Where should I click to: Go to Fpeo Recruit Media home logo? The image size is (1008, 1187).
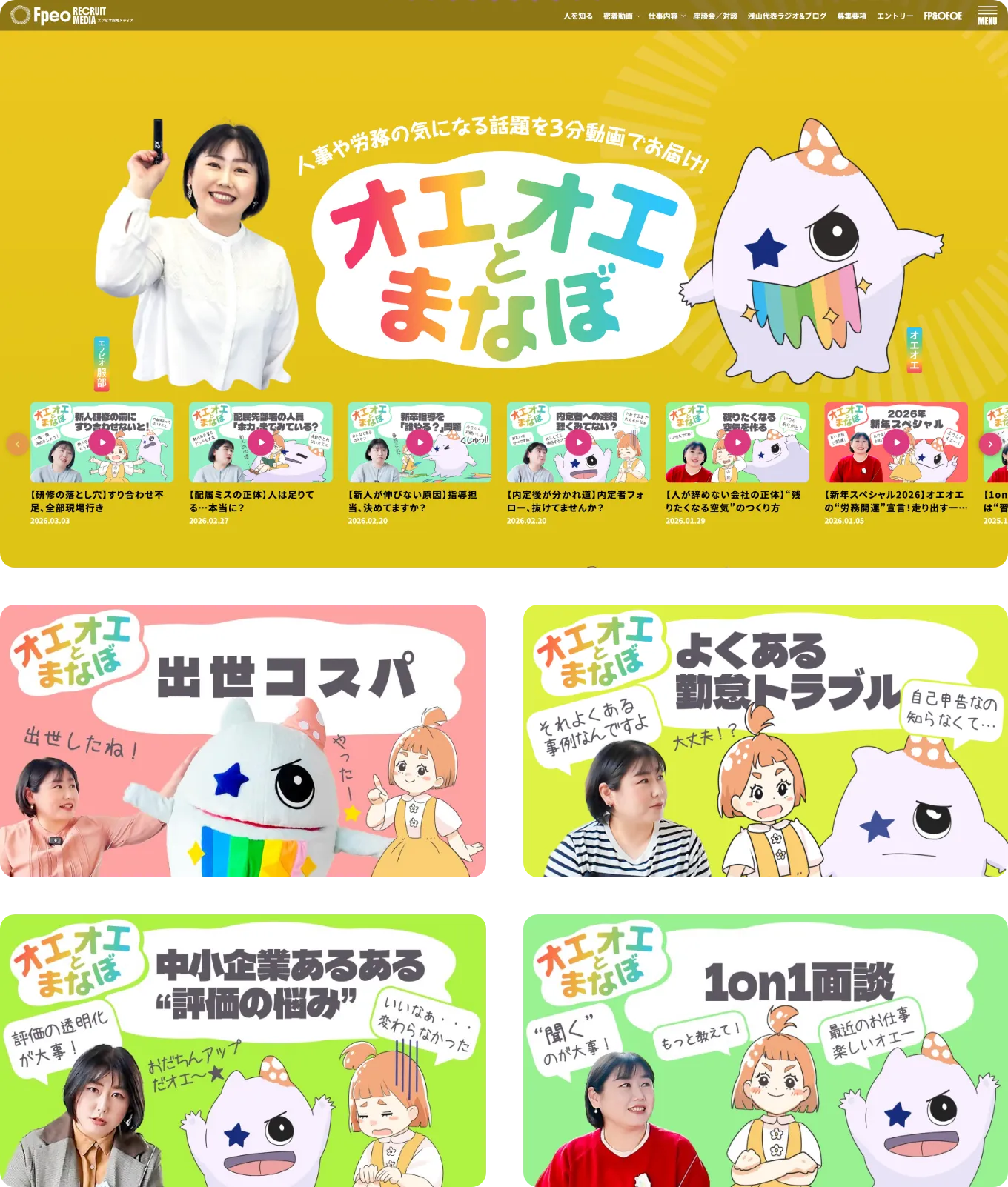(70, 16)
